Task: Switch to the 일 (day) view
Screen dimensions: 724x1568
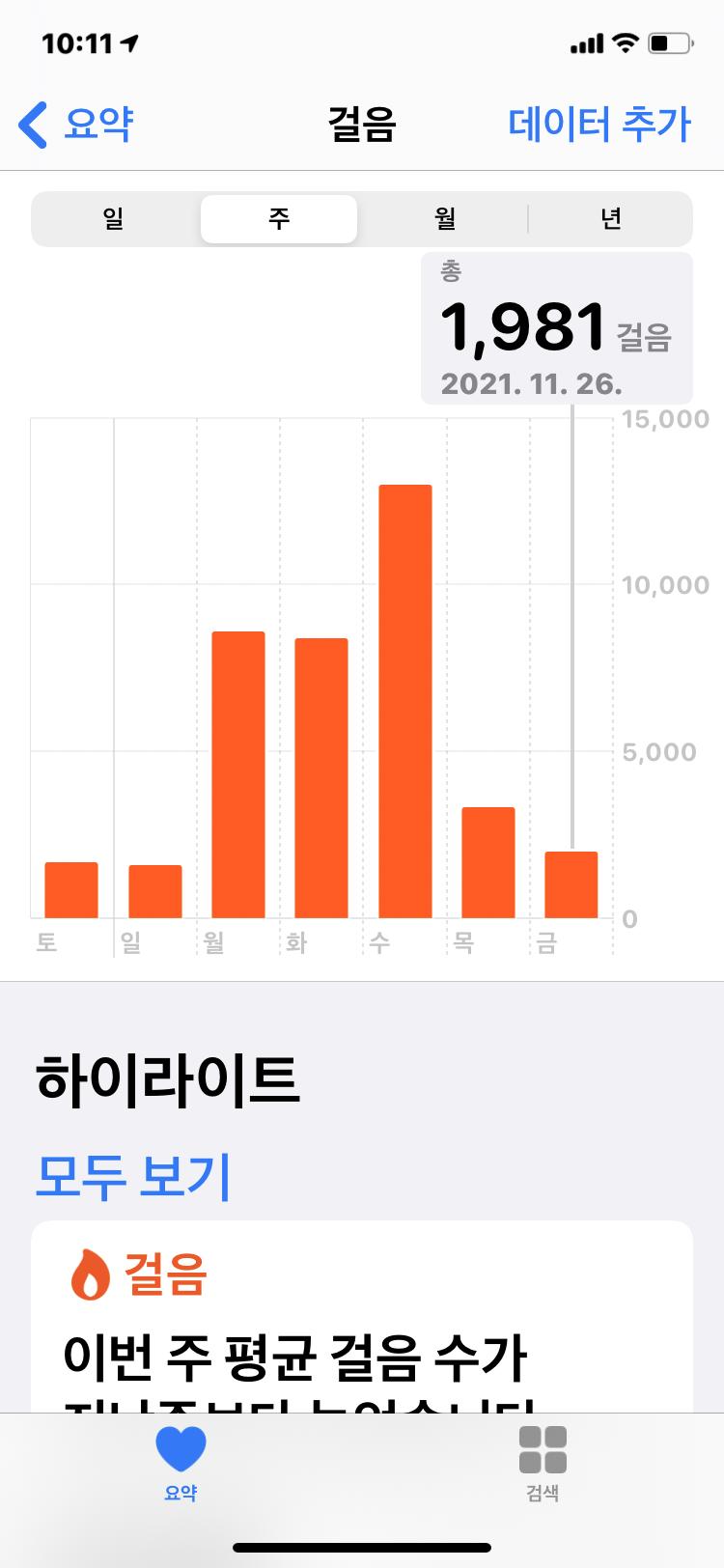Action: (x=114, y=219)
